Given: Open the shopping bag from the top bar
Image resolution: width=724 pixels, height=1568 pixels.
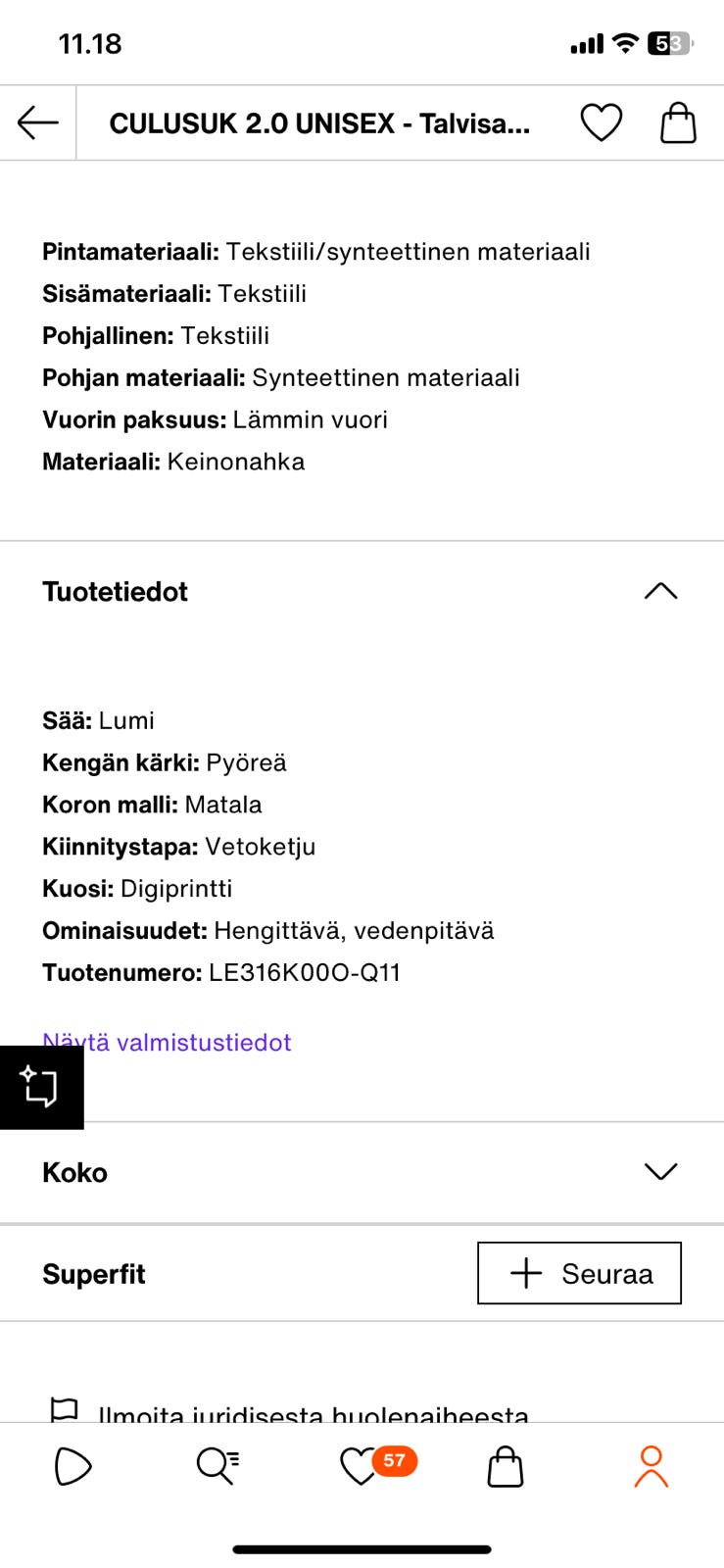Looking at the screenshot, I should coord(678,122).
